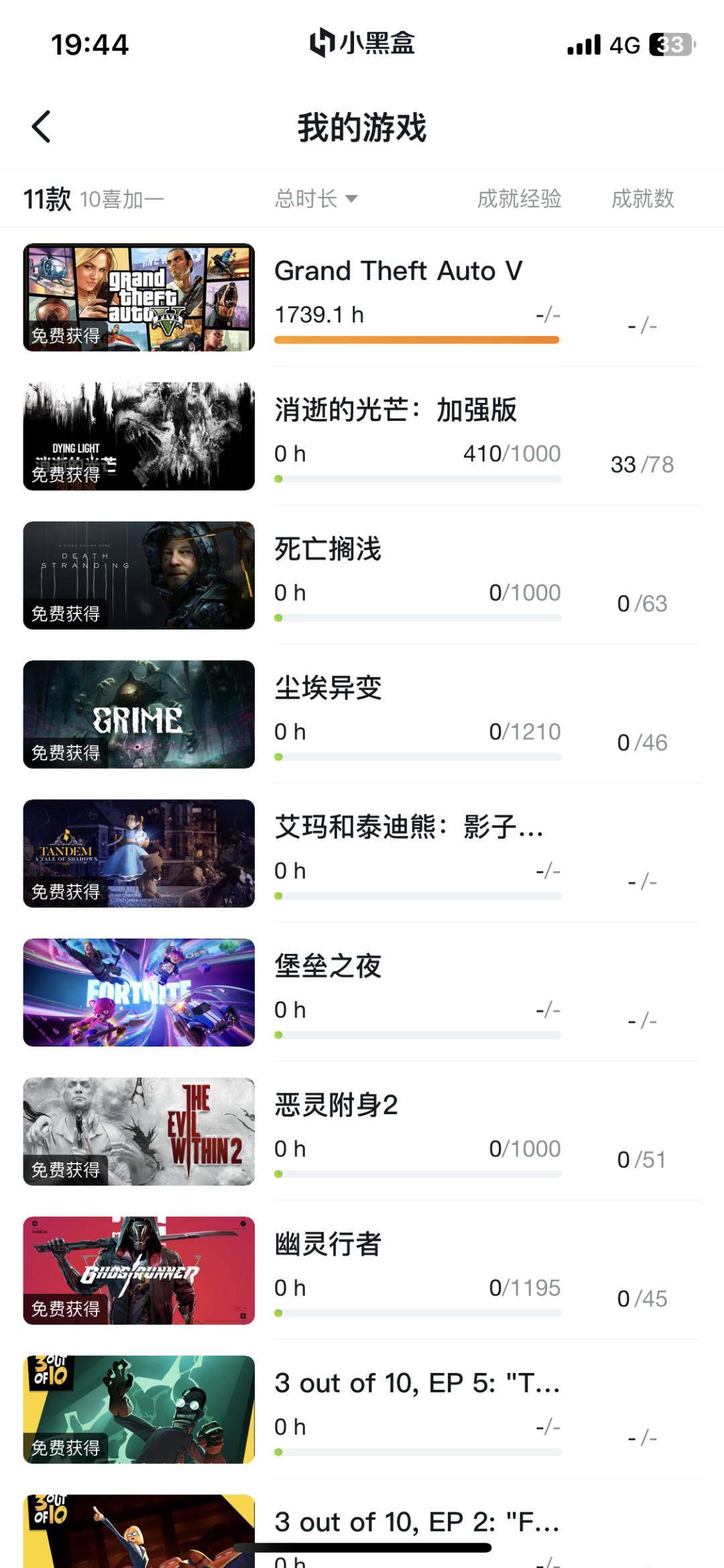Tap the 1739.1 h playtime progress bar
The image size is (724, 1568).
(417, 341)
